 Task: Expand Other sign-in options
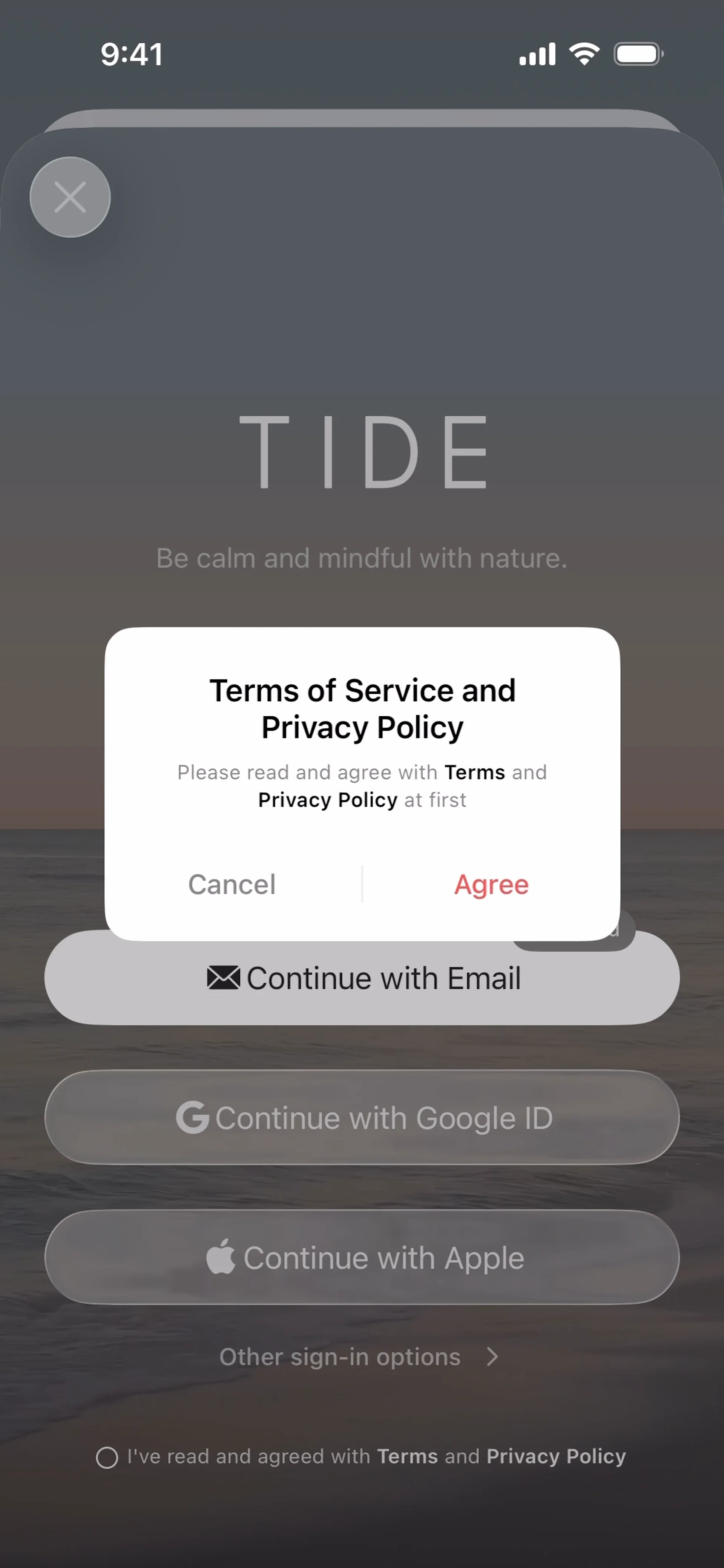pos(359,1357)
